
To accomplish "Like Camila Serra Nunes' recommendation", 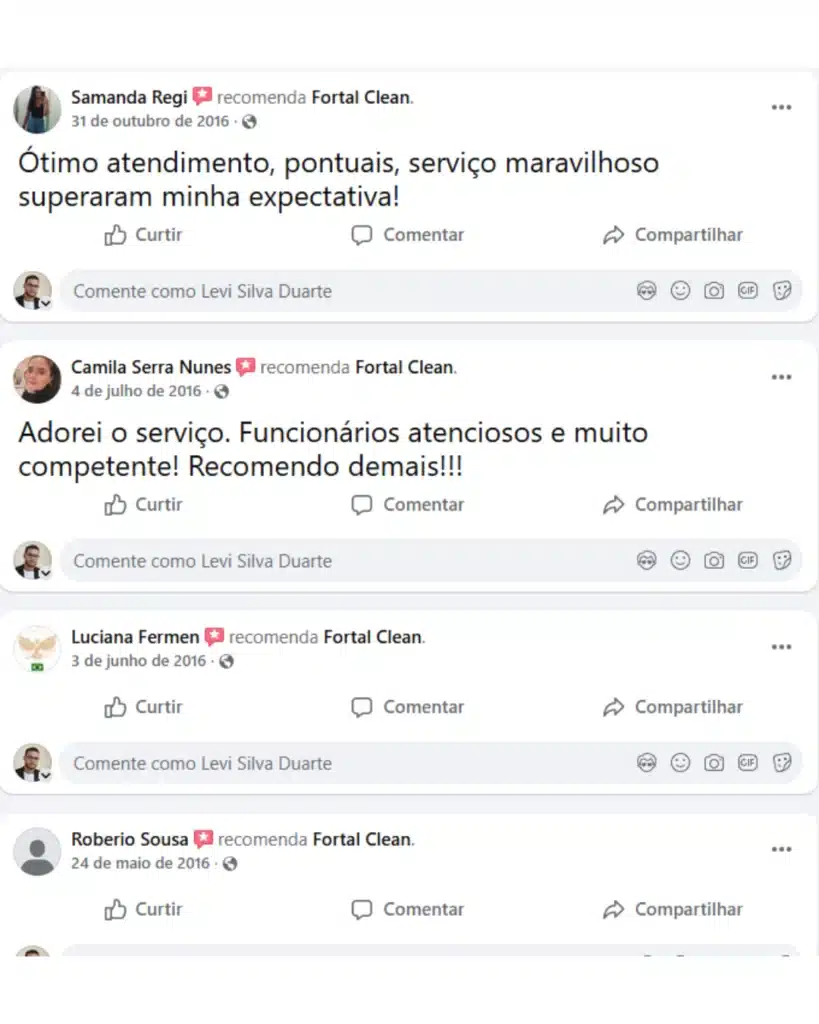I will 143,505.
